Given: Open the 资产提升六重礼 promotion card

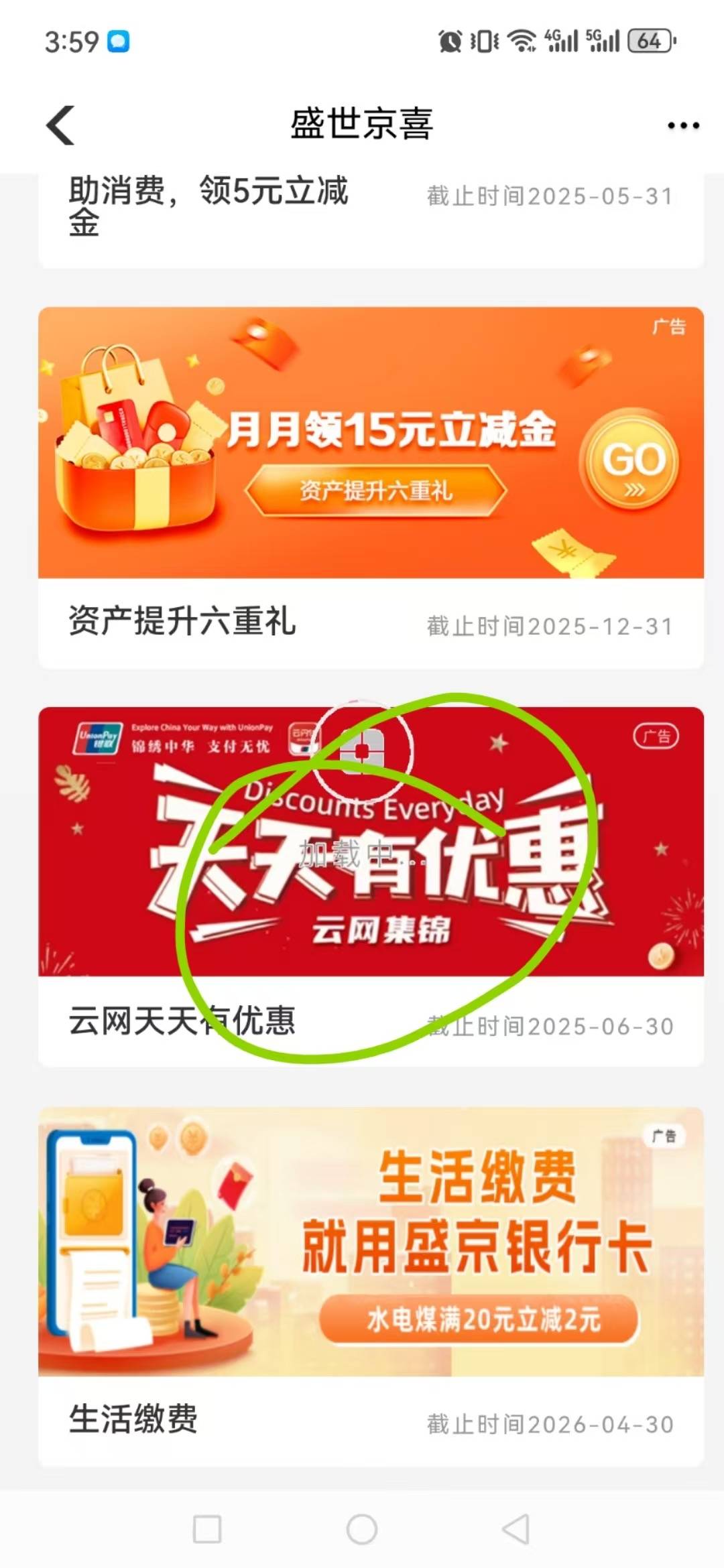Looking at the screenshot, I should [371, 469].
